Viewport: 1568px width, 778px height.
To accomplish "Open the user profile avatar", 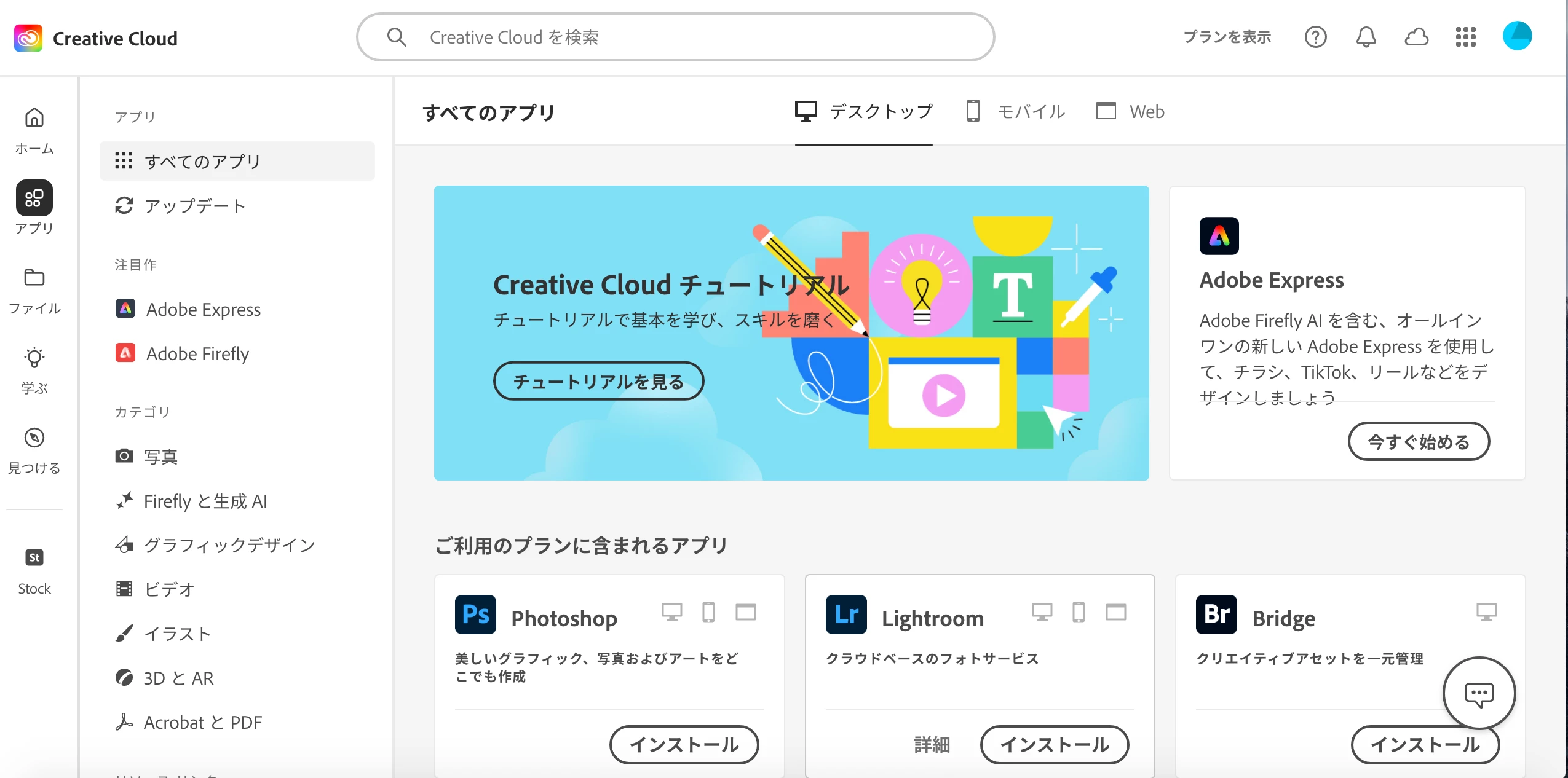I will 1517,36.
